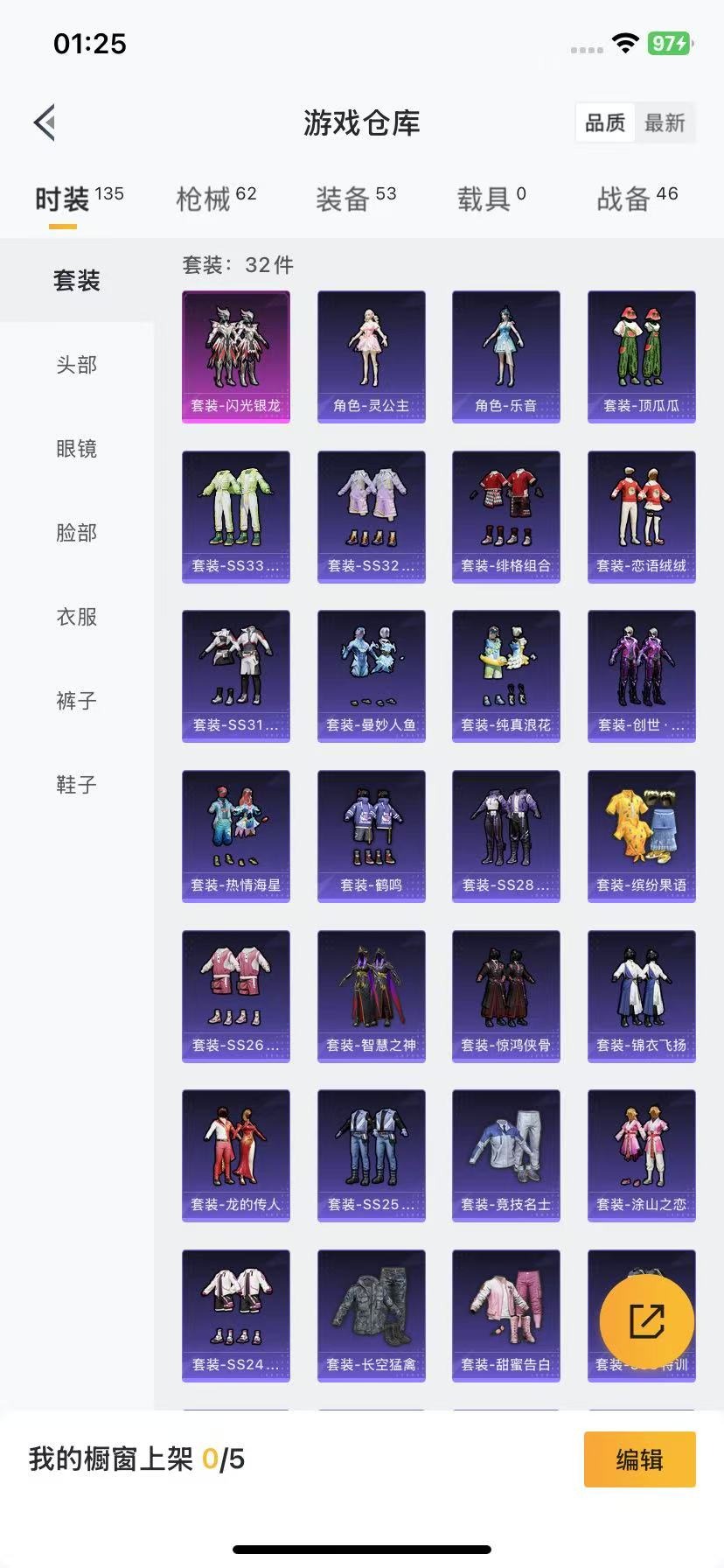
Task: Open the 战备 tab
Action: pyautogui.click(x=637, y=199)
